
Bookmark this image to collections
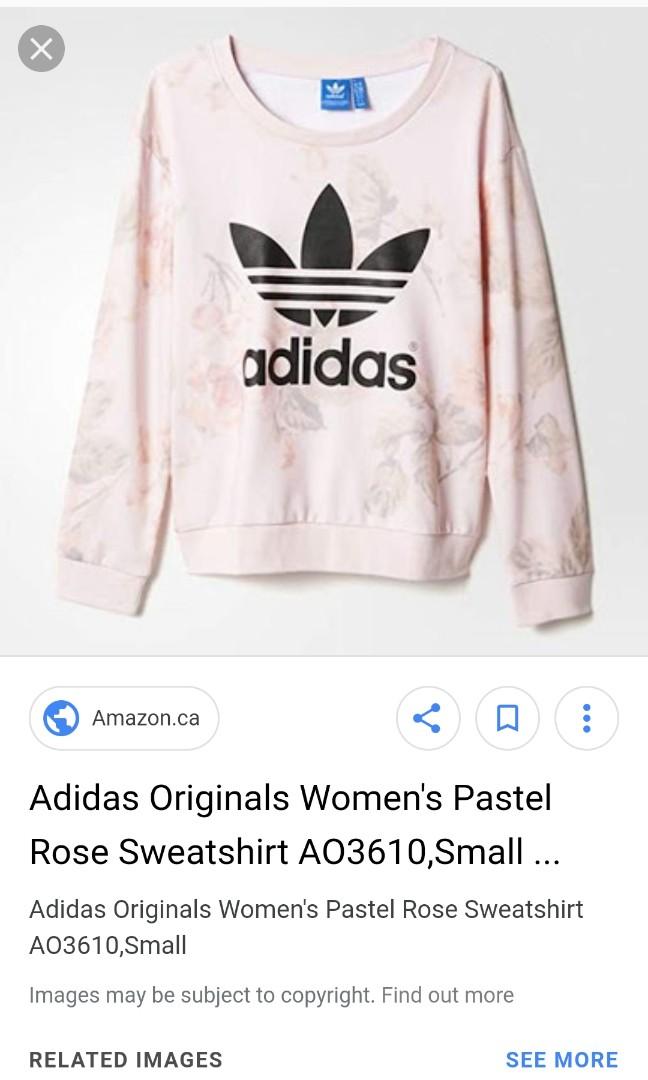507,718
